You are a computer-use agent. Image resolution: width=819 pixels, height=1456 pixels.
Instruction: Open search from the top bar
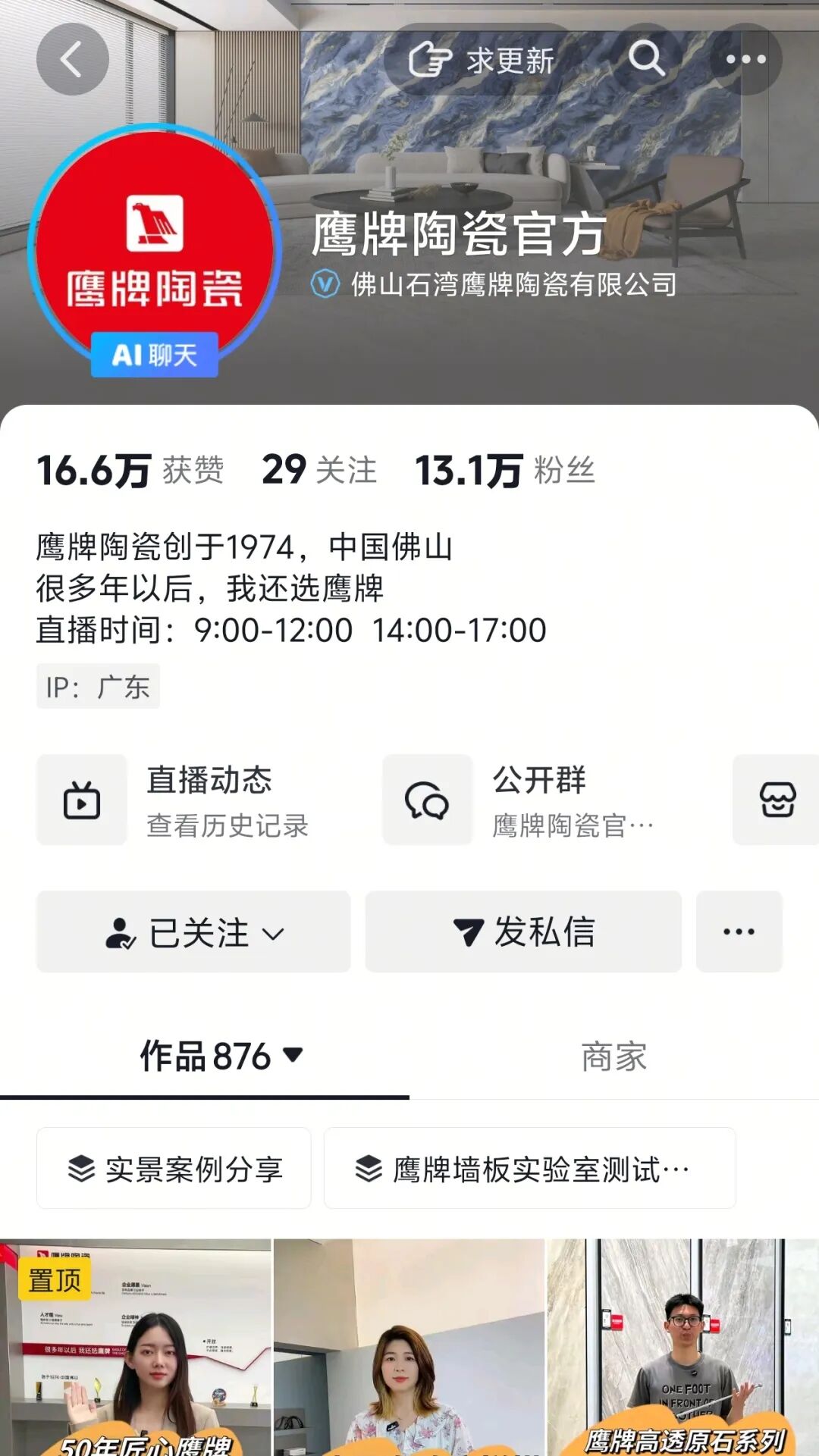pos(647,58)
